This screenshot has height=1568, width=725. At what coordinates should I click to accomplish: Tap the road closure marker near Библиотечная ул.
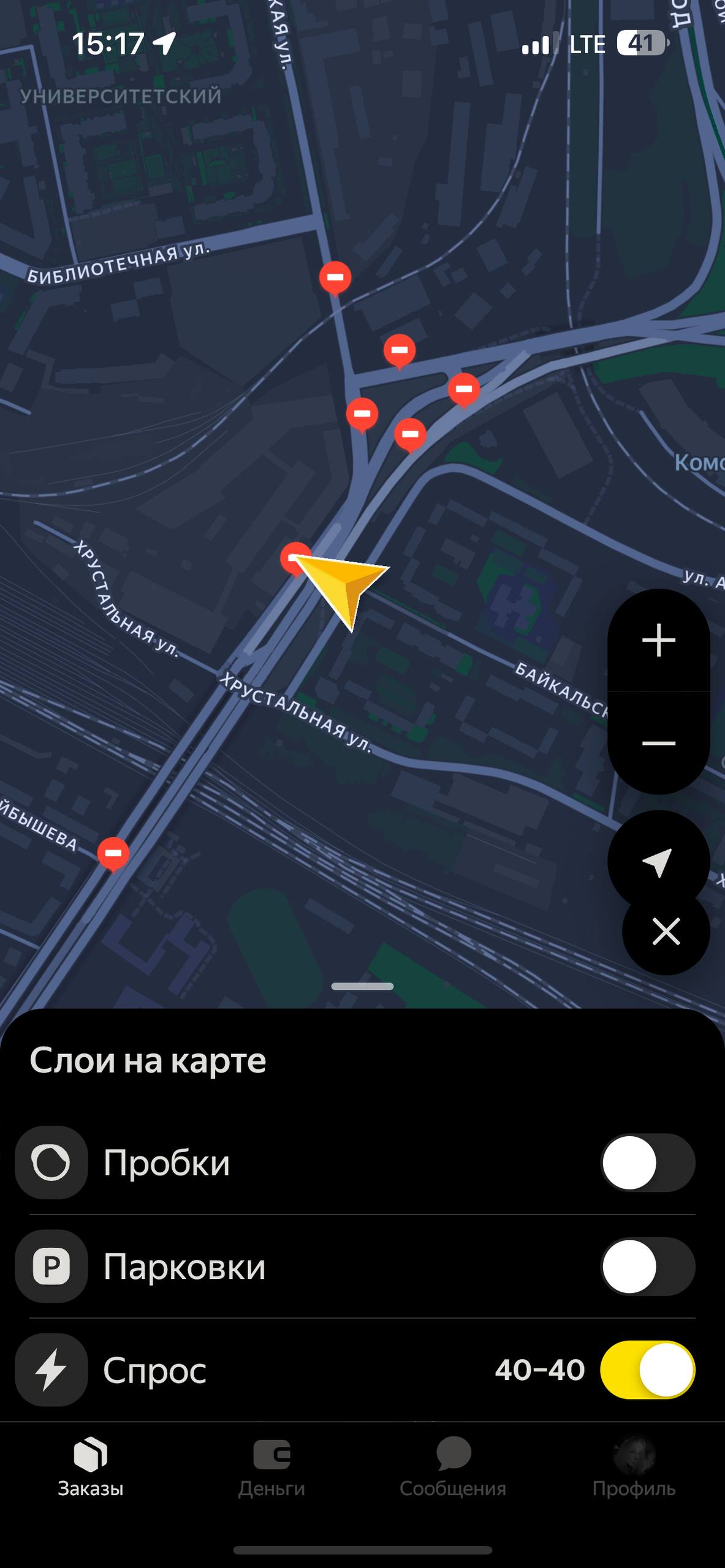(335, 277)
